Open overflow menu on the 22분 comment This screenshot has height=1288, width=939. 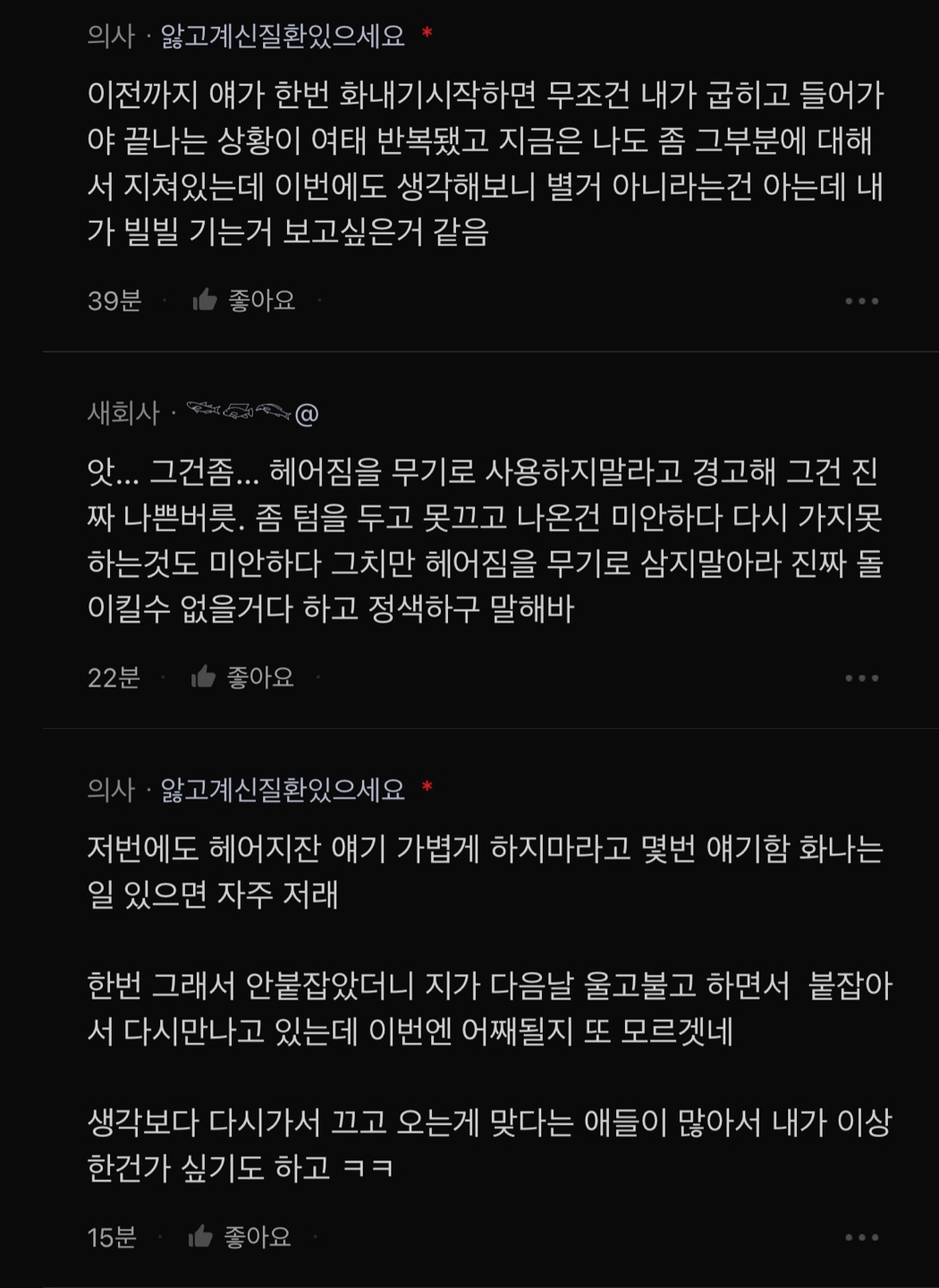tap(861, 678)
